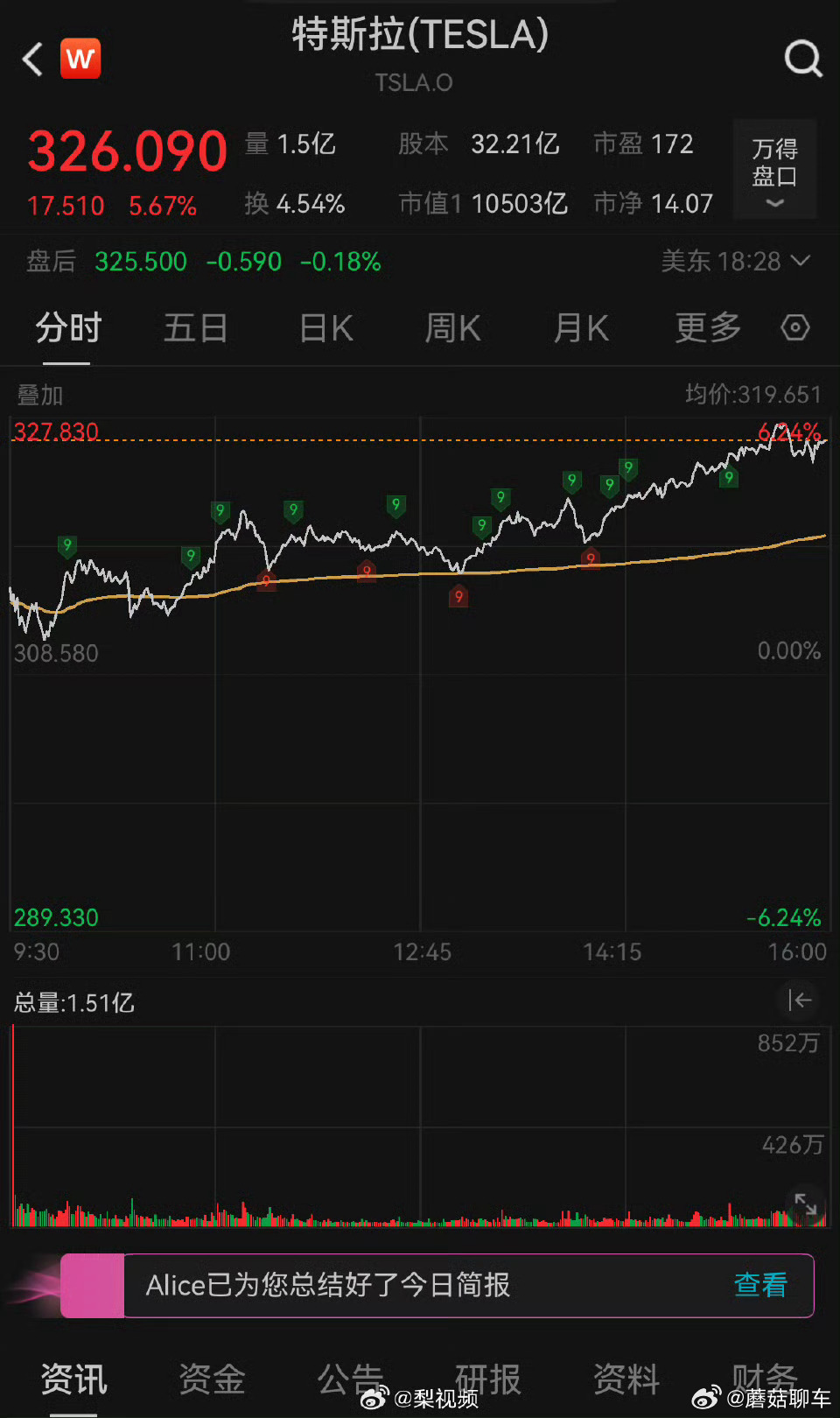
Task: Go back with the top-left arrow
Action: [33, 60]
